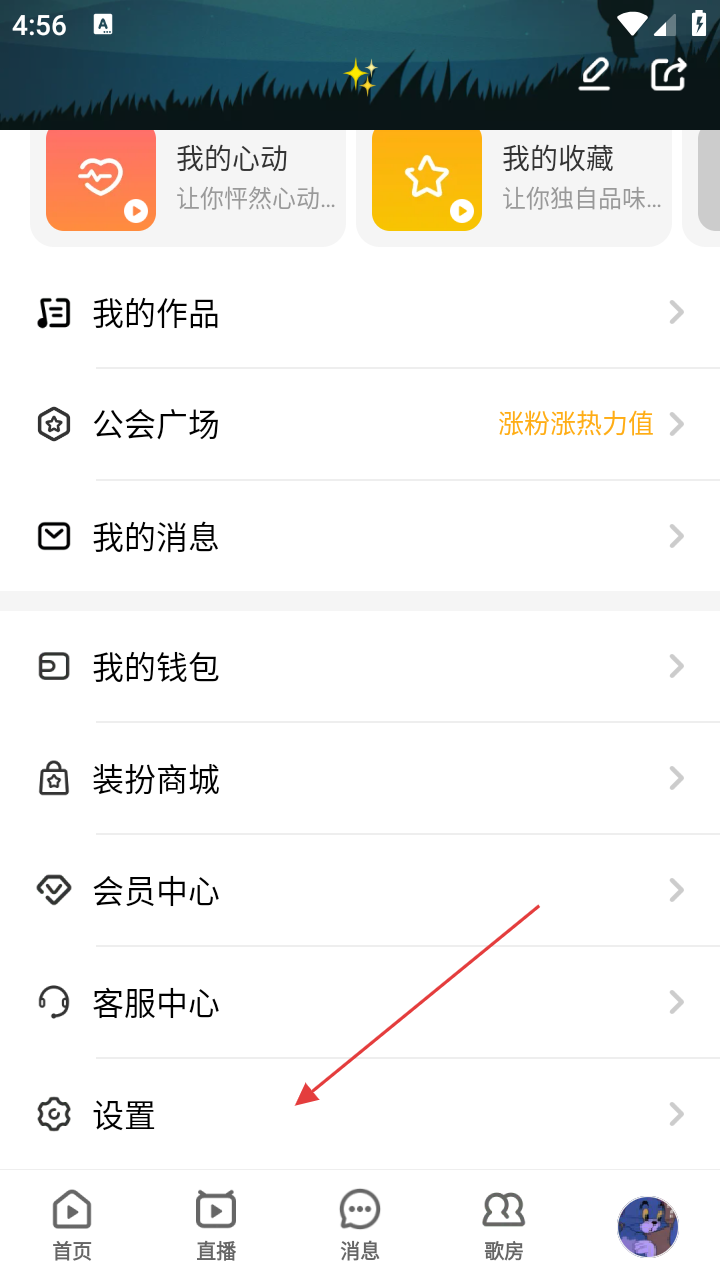Open 我的消息 row
Image resolution: width=720 pixels, height=1280 pixels.
(x=360, y=537)
